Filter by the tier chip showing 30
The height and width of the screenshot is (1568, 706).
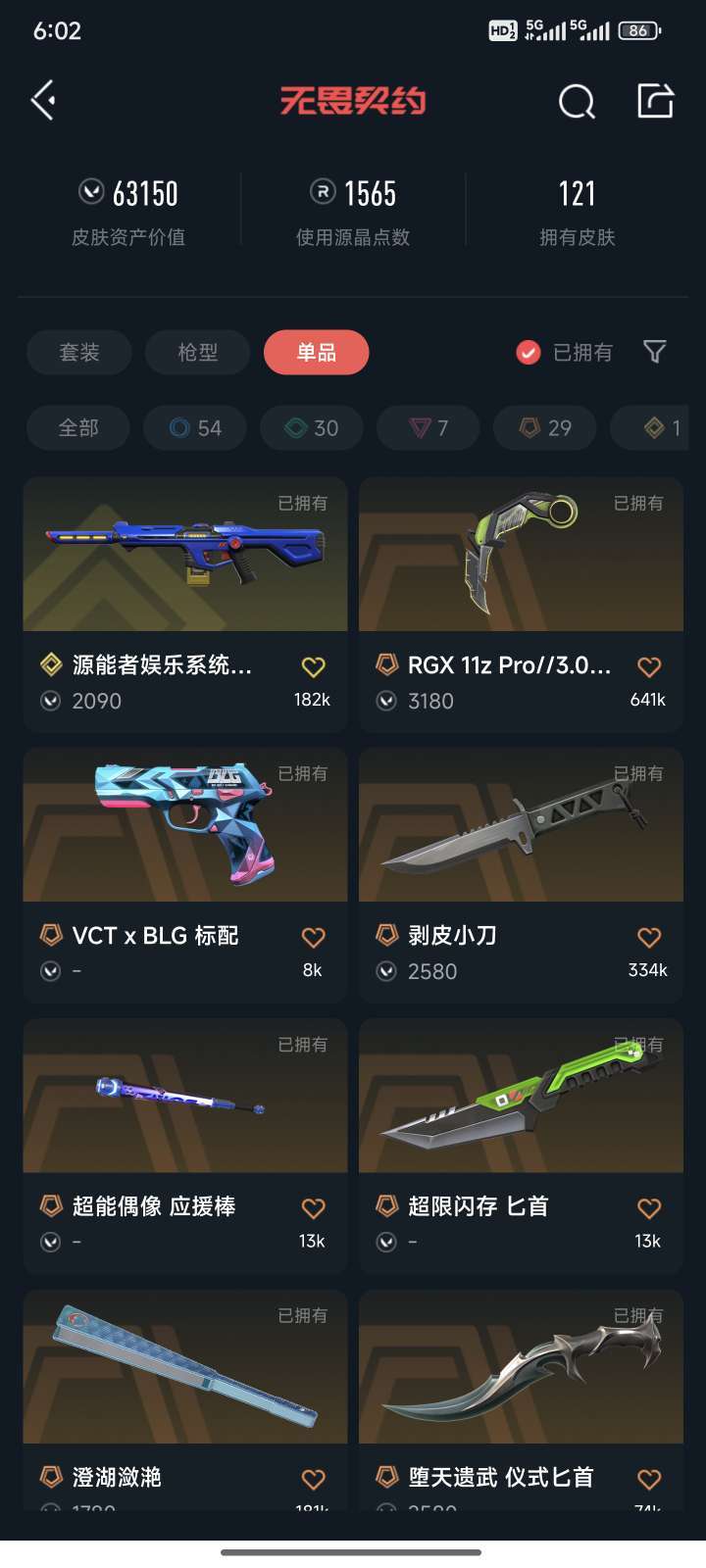[x=311, y=427]
